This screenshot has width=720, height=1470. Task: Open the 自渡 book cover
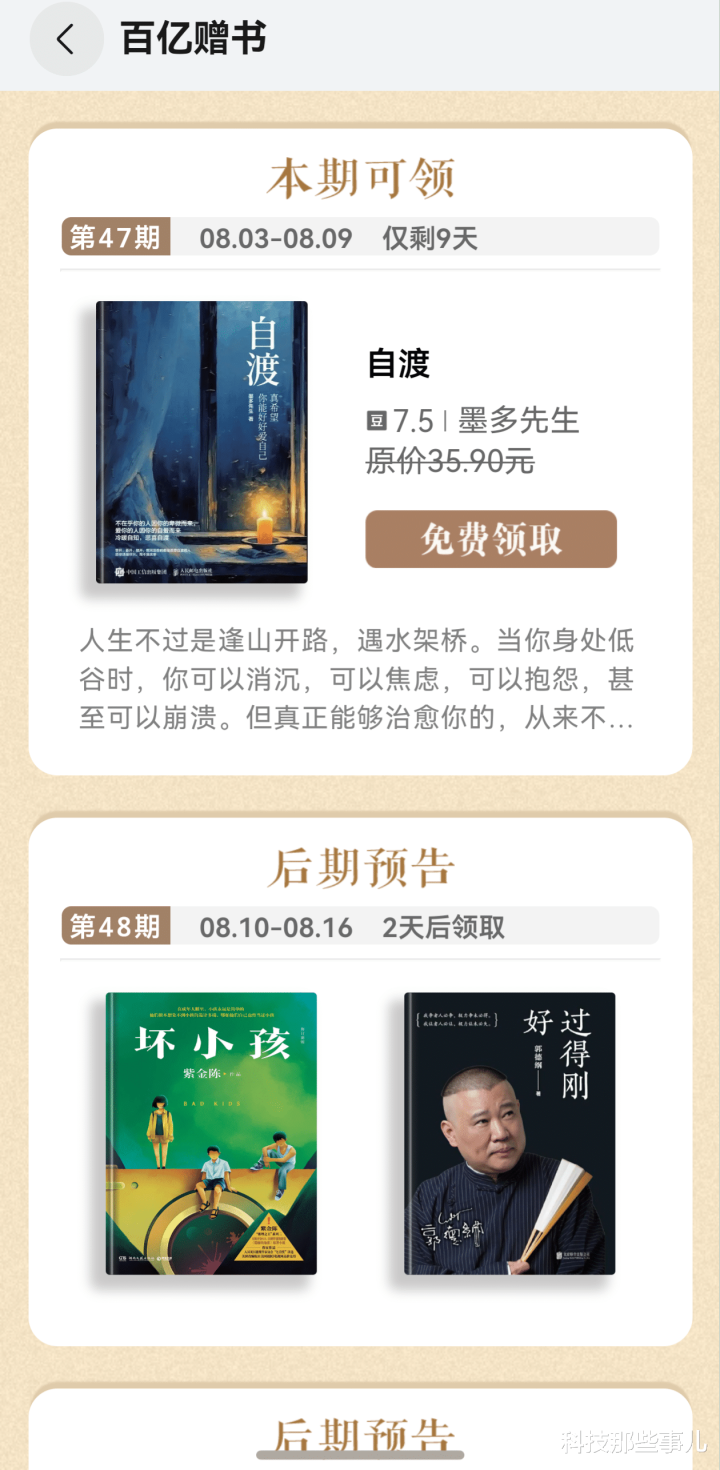tap(202, 442)
